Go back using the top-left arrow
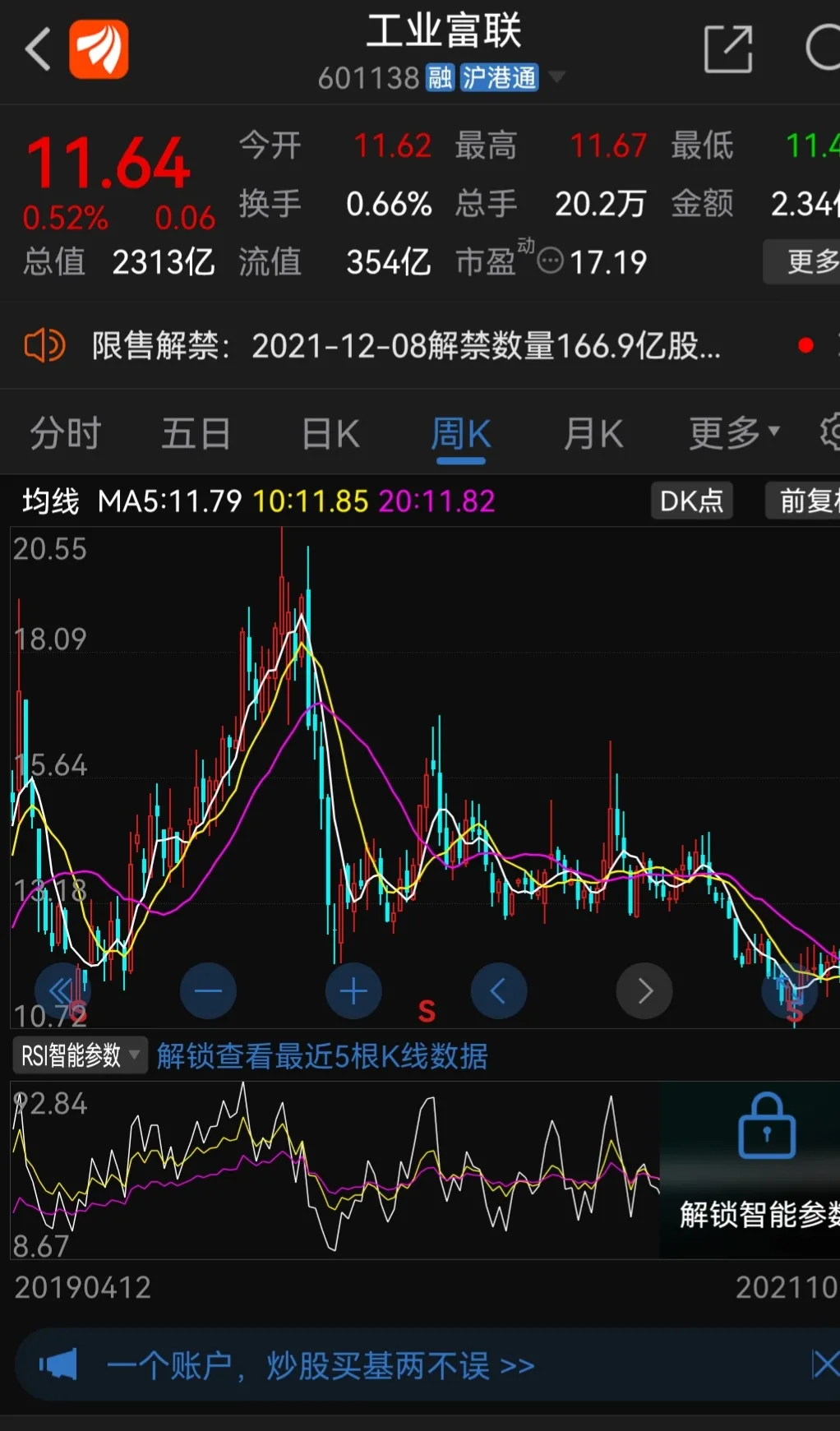 (38, 49)
